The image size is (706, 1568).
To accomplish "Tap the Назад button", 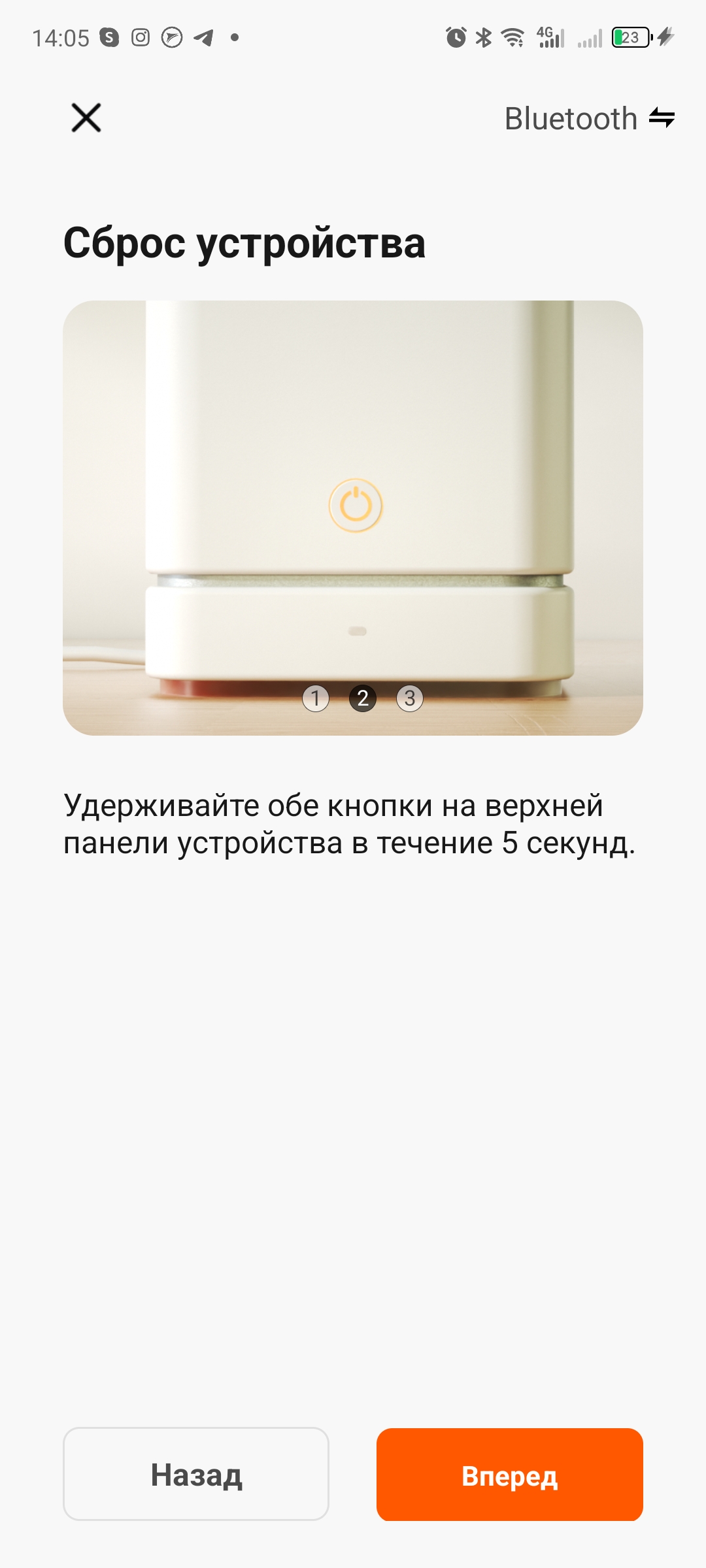I will click(196, 1475).
